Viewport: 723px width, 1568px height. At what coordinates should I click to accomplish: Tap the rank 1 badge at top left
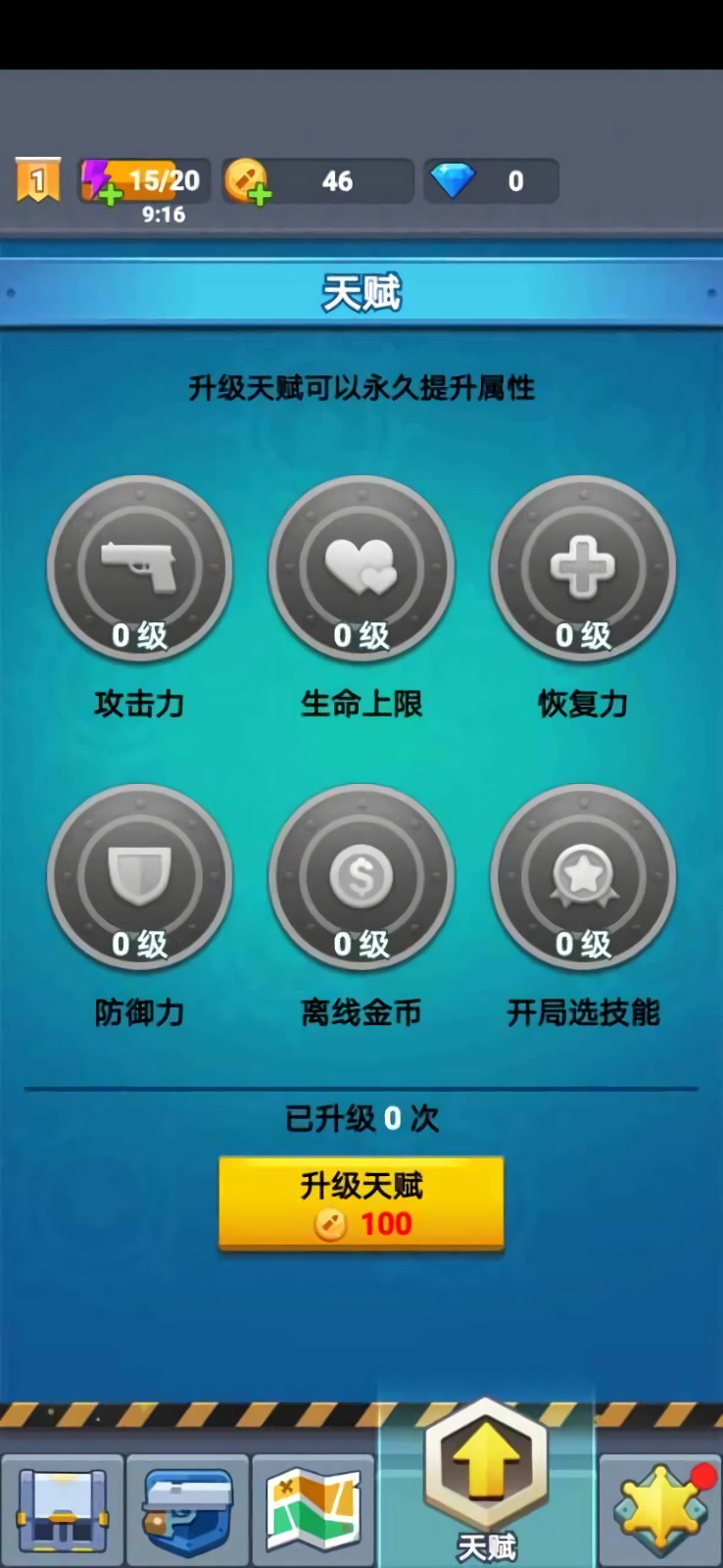37,178
